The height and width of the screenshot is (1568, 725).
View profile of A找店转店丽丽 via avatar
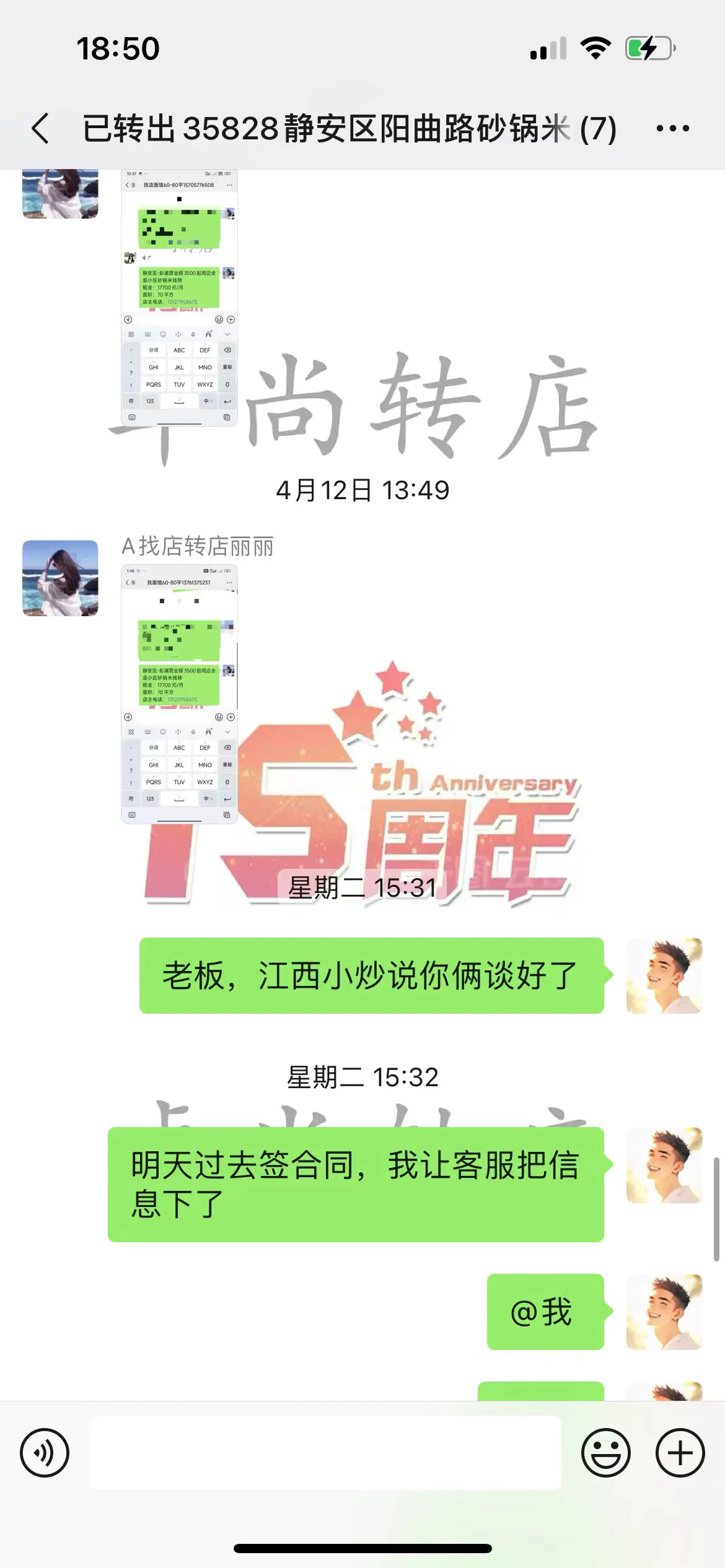tap(60, 578)
